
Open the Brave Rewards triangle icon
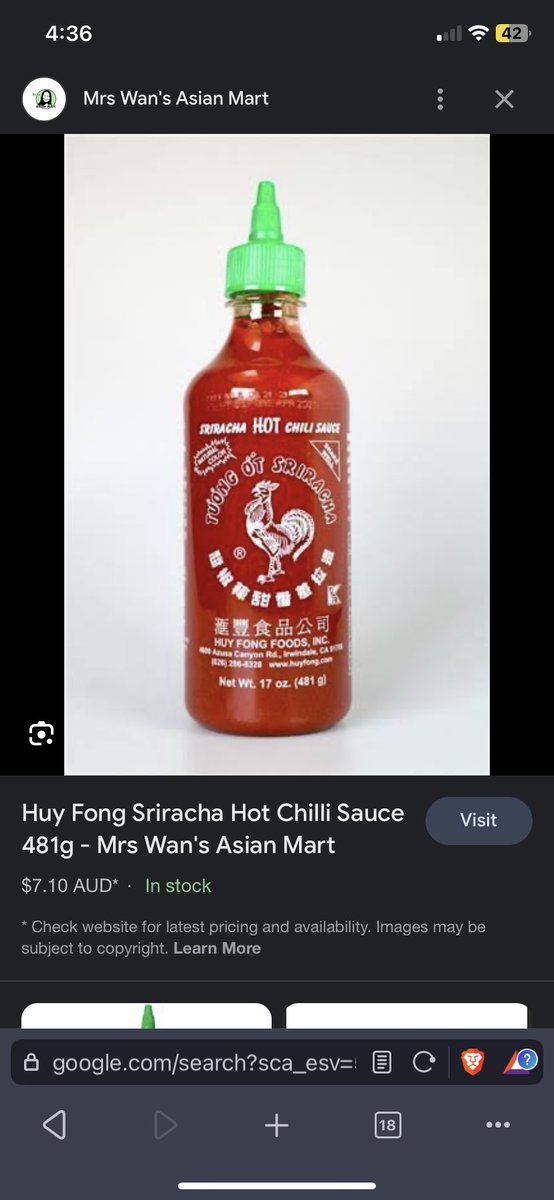click(x=519, y=1062)
